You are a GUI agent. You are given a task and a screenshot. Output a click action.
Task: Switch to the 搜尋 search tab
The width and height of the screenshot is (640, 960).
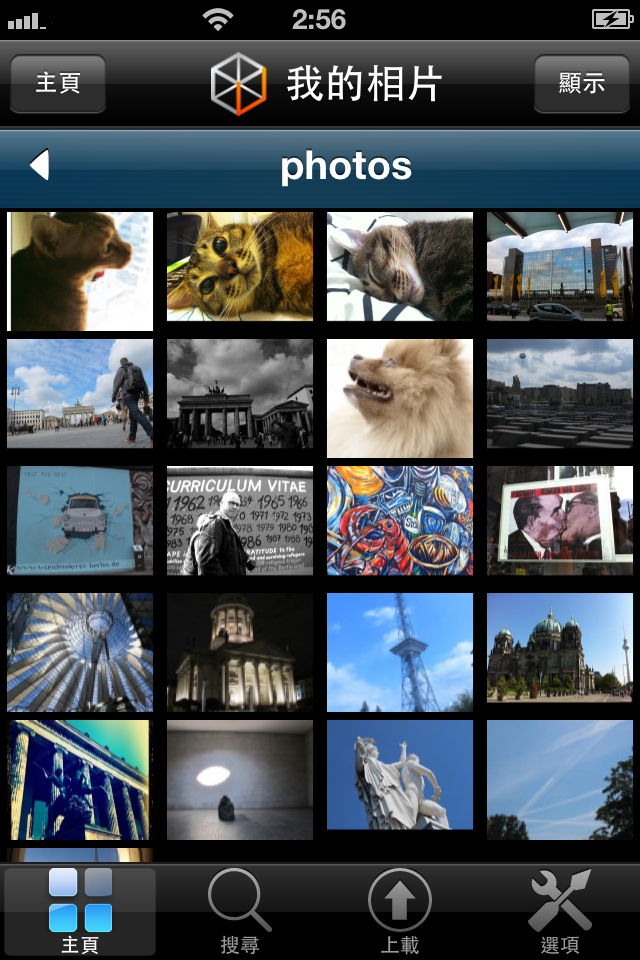pos(240,911)
